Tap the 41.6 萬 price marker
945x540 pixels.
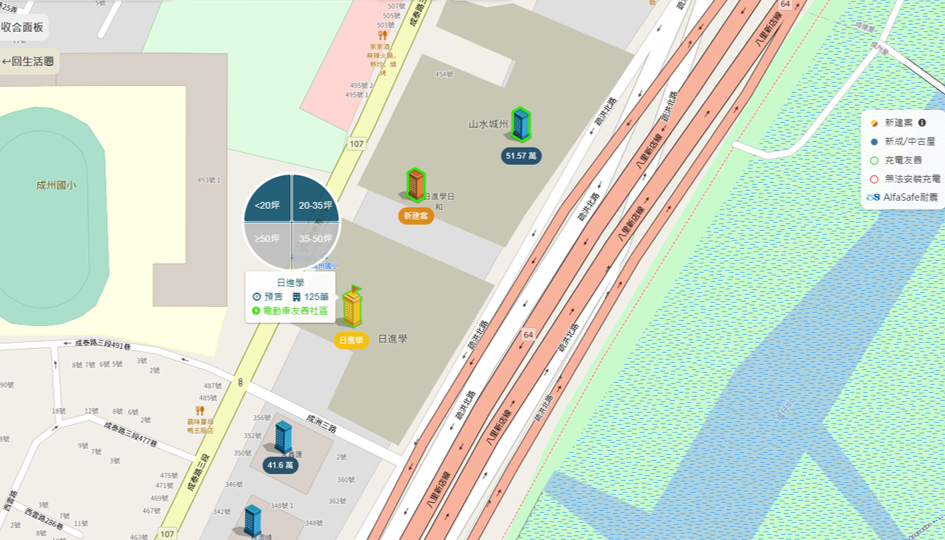[282, 465]
